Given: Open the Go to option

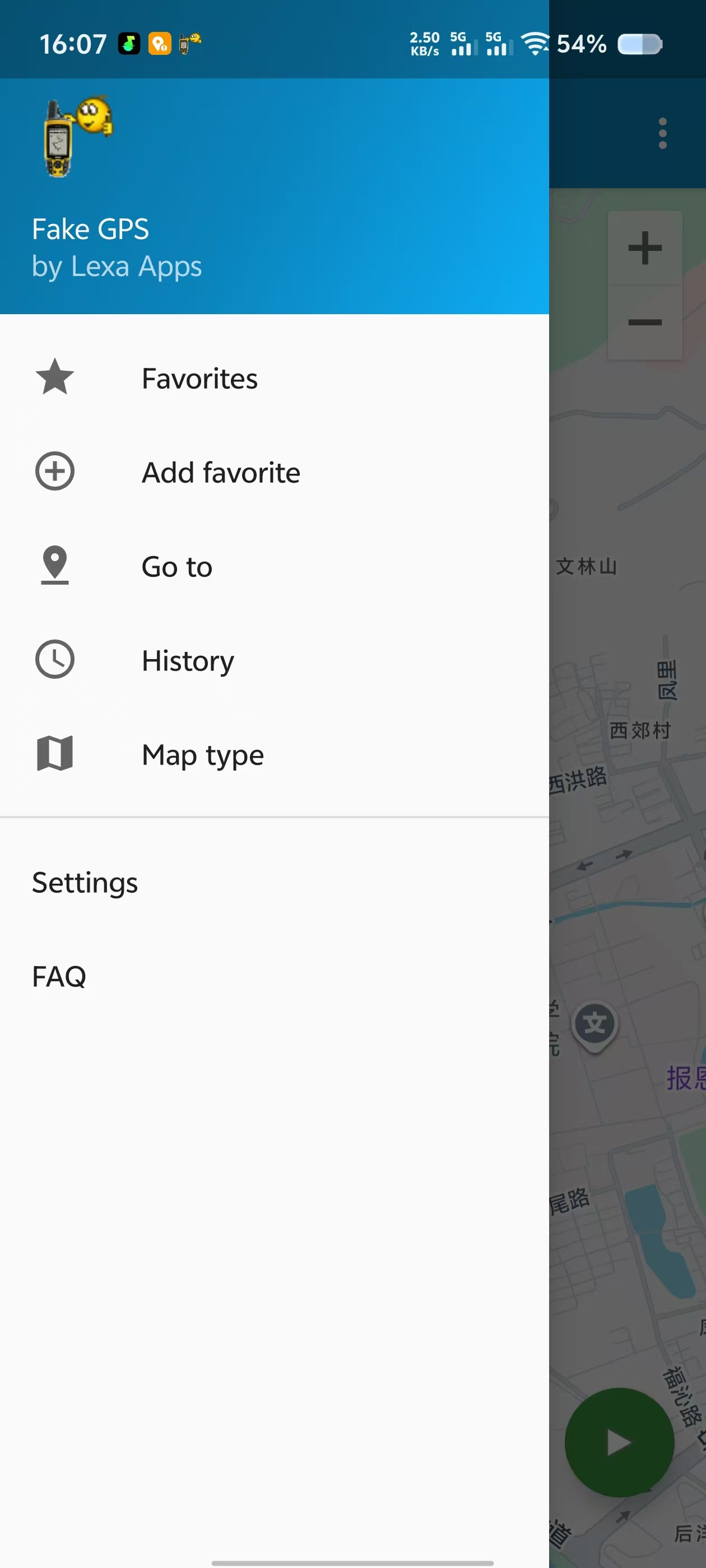Looking at the screenshot, I should 274,566.
